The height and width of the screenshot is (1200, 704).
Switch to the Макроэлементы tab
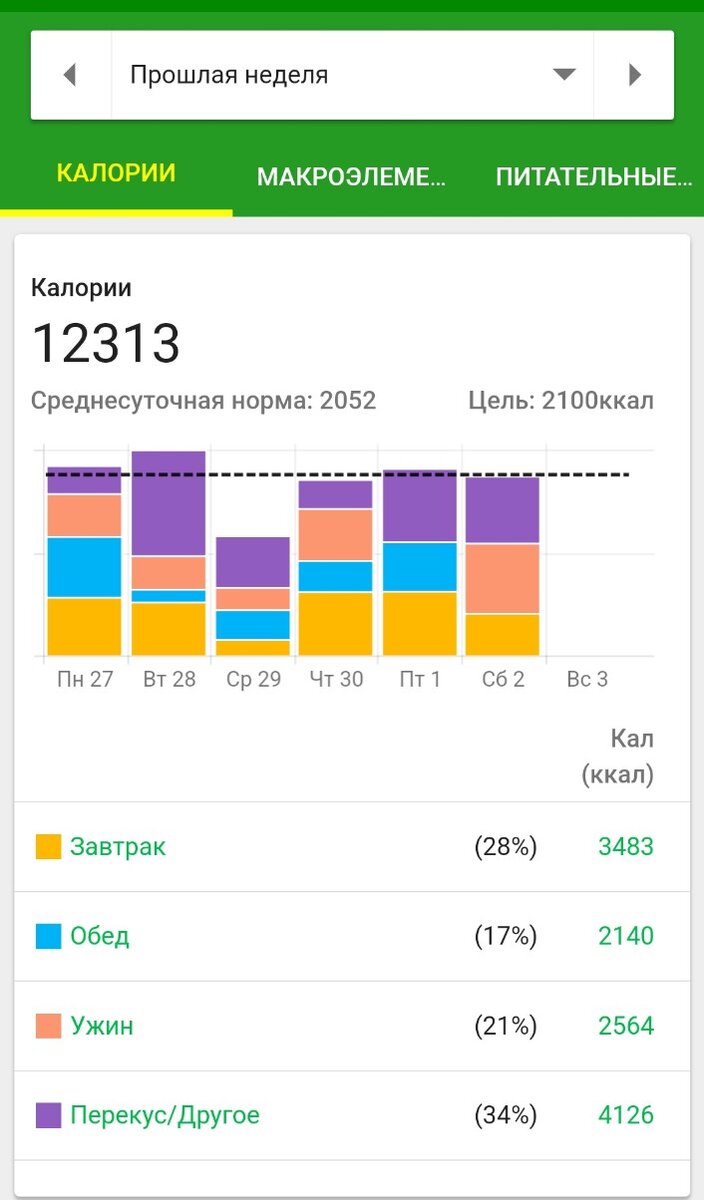click(x=351, y=177)
